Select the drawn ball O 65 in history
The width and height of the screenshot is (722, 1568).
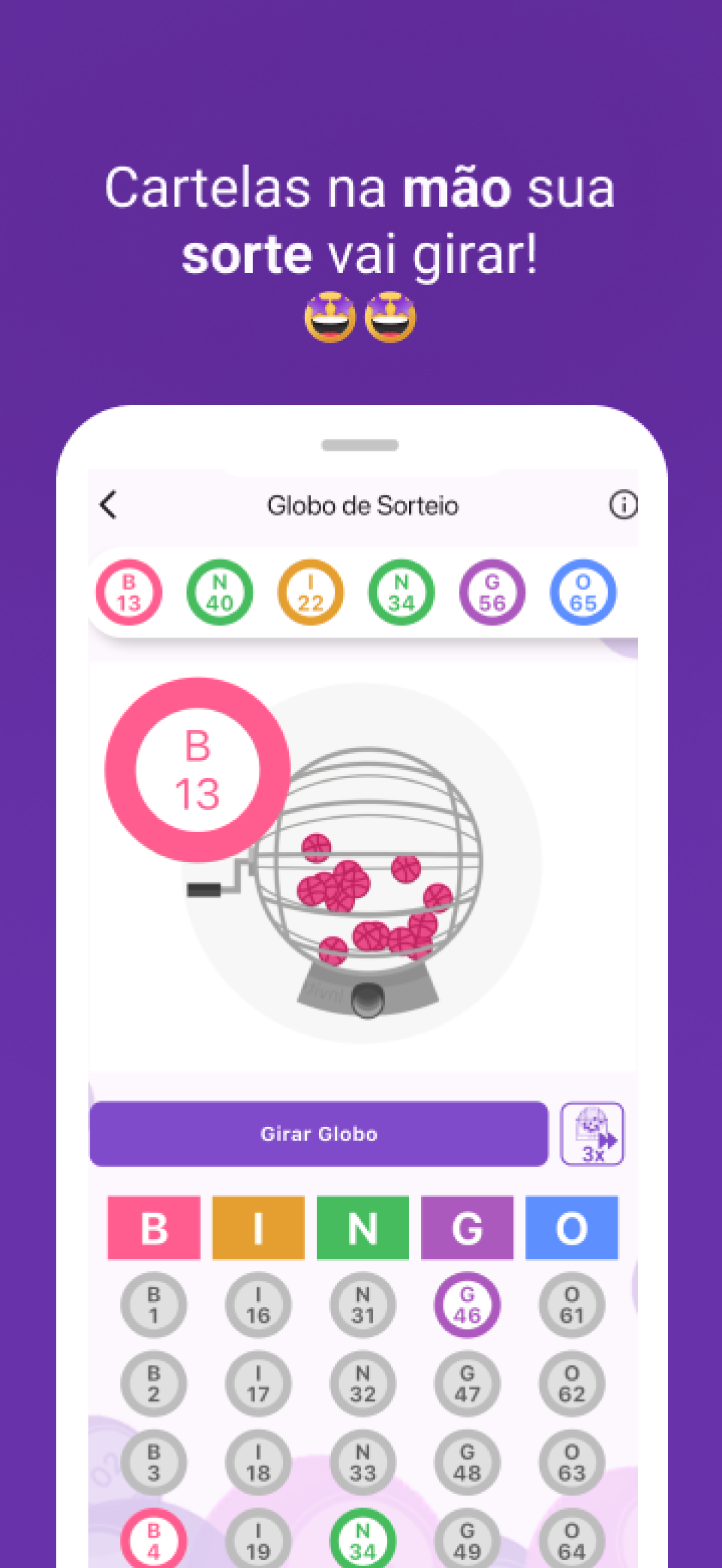(582, 592)
